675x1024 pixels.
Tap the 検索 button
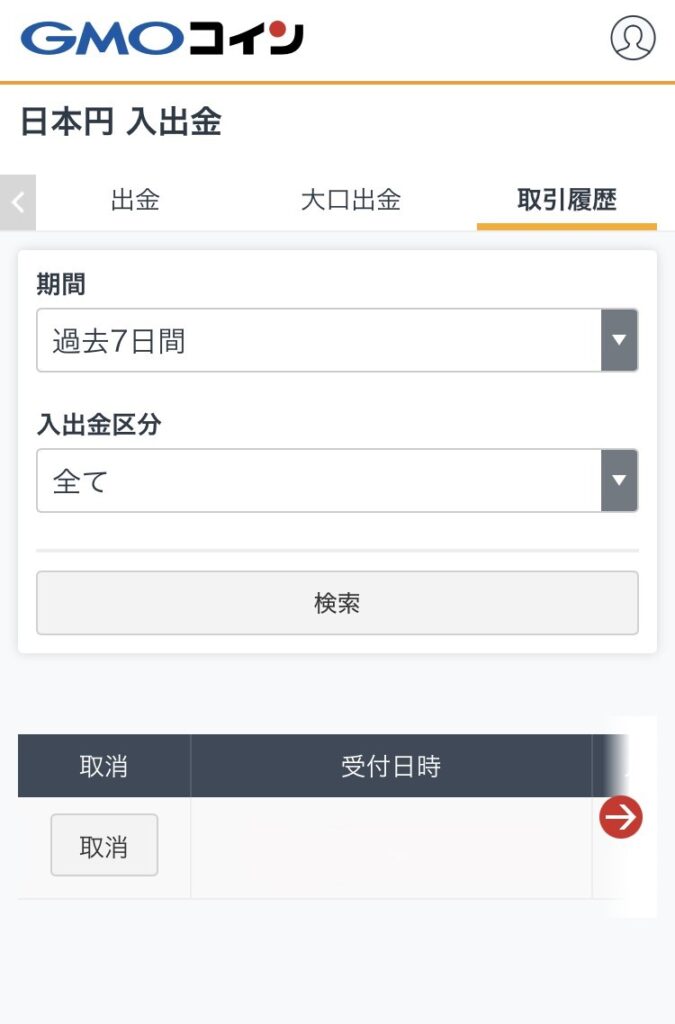(337, 603)
